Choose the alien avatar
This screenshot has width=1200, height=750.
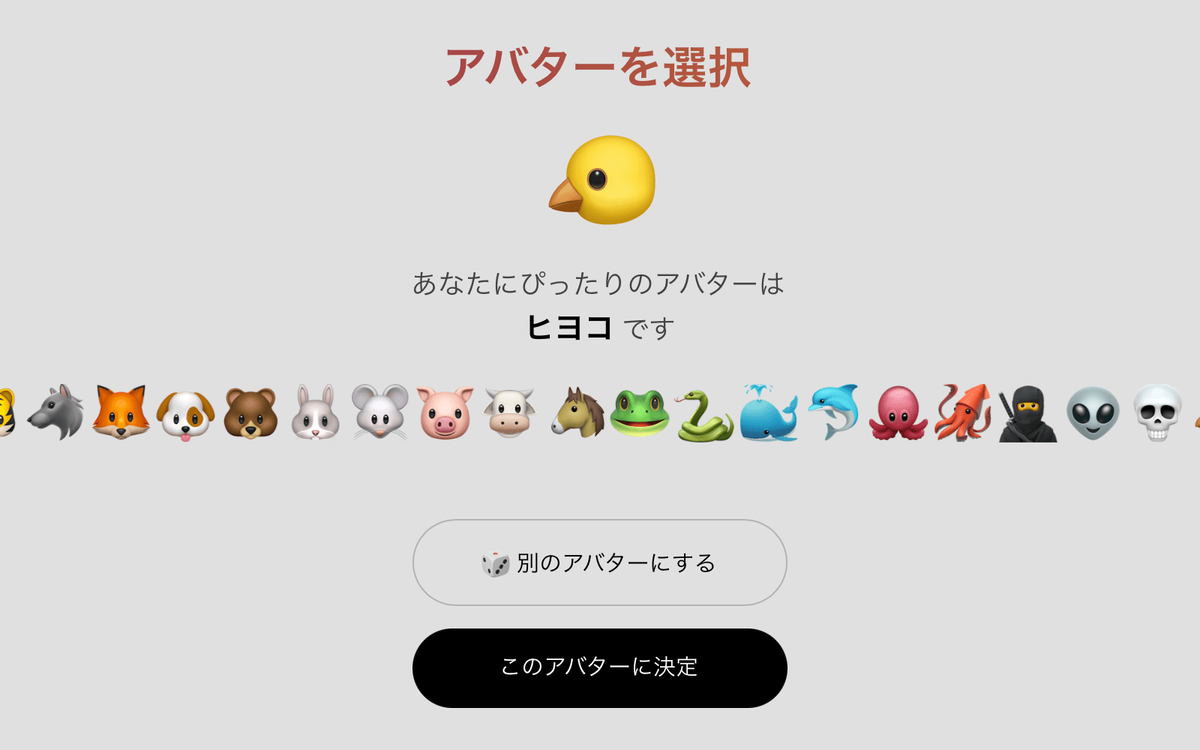point(1093,413)
